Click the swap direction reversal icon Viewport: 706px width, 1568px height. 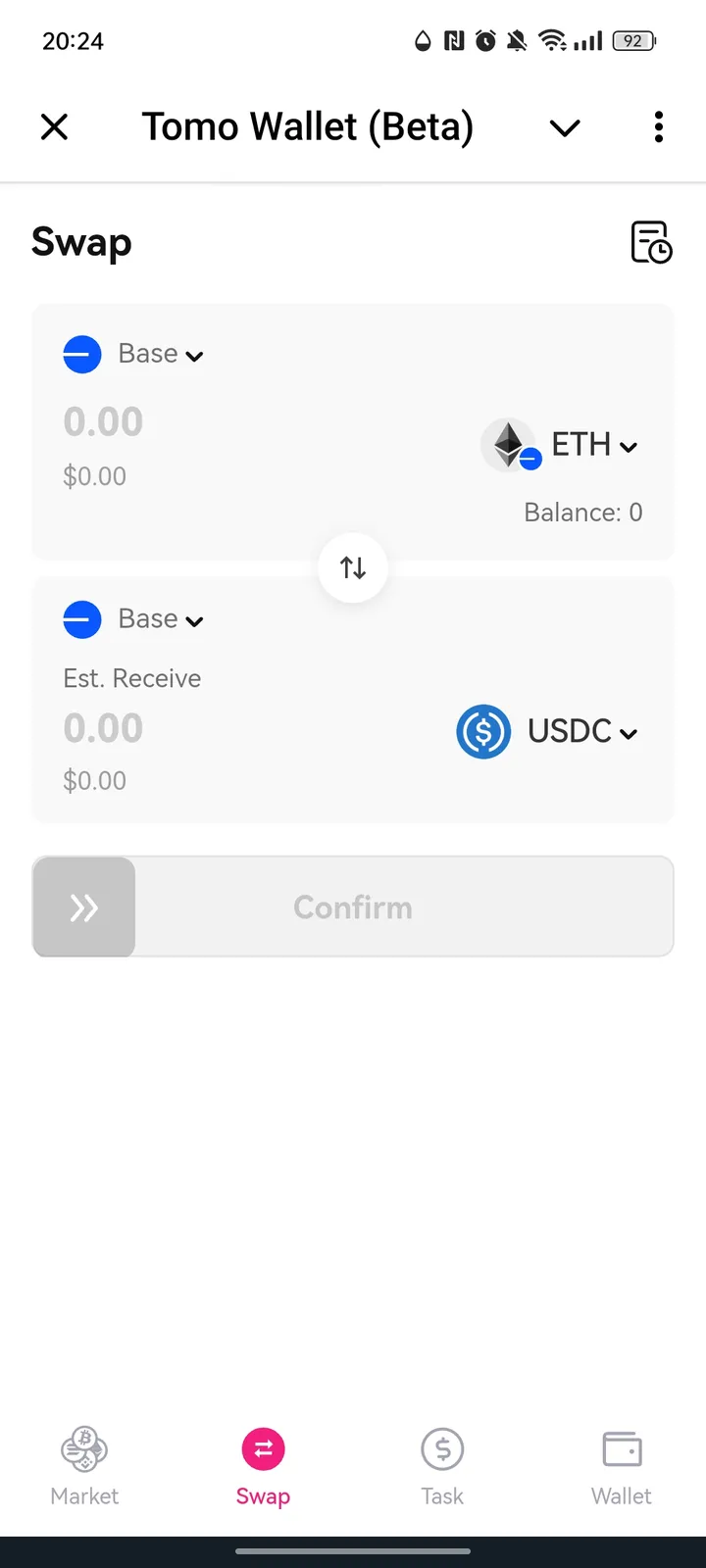tap(353, 567)
